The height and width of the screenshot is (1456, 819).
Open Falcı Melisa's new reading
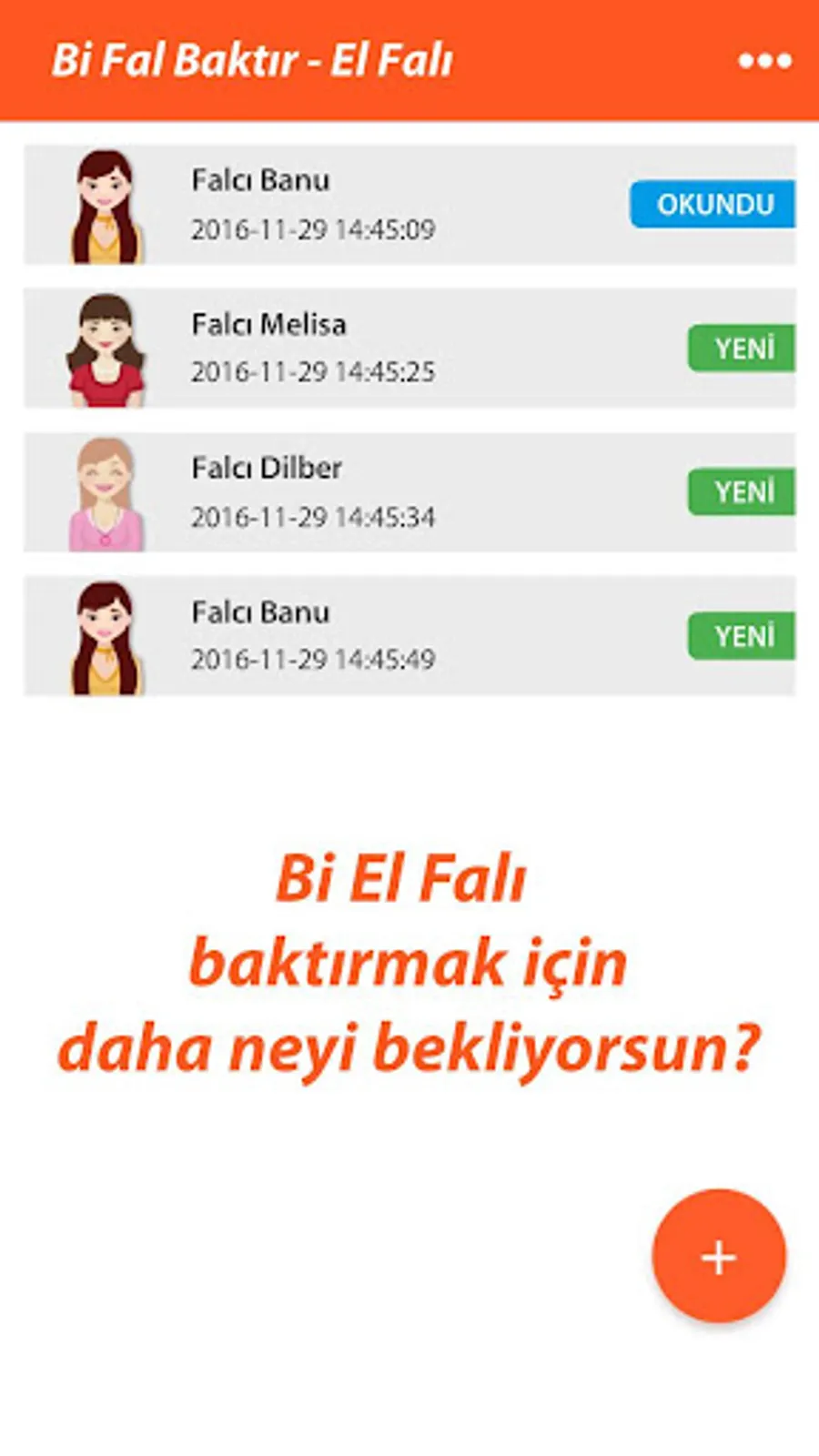[409, 349]
